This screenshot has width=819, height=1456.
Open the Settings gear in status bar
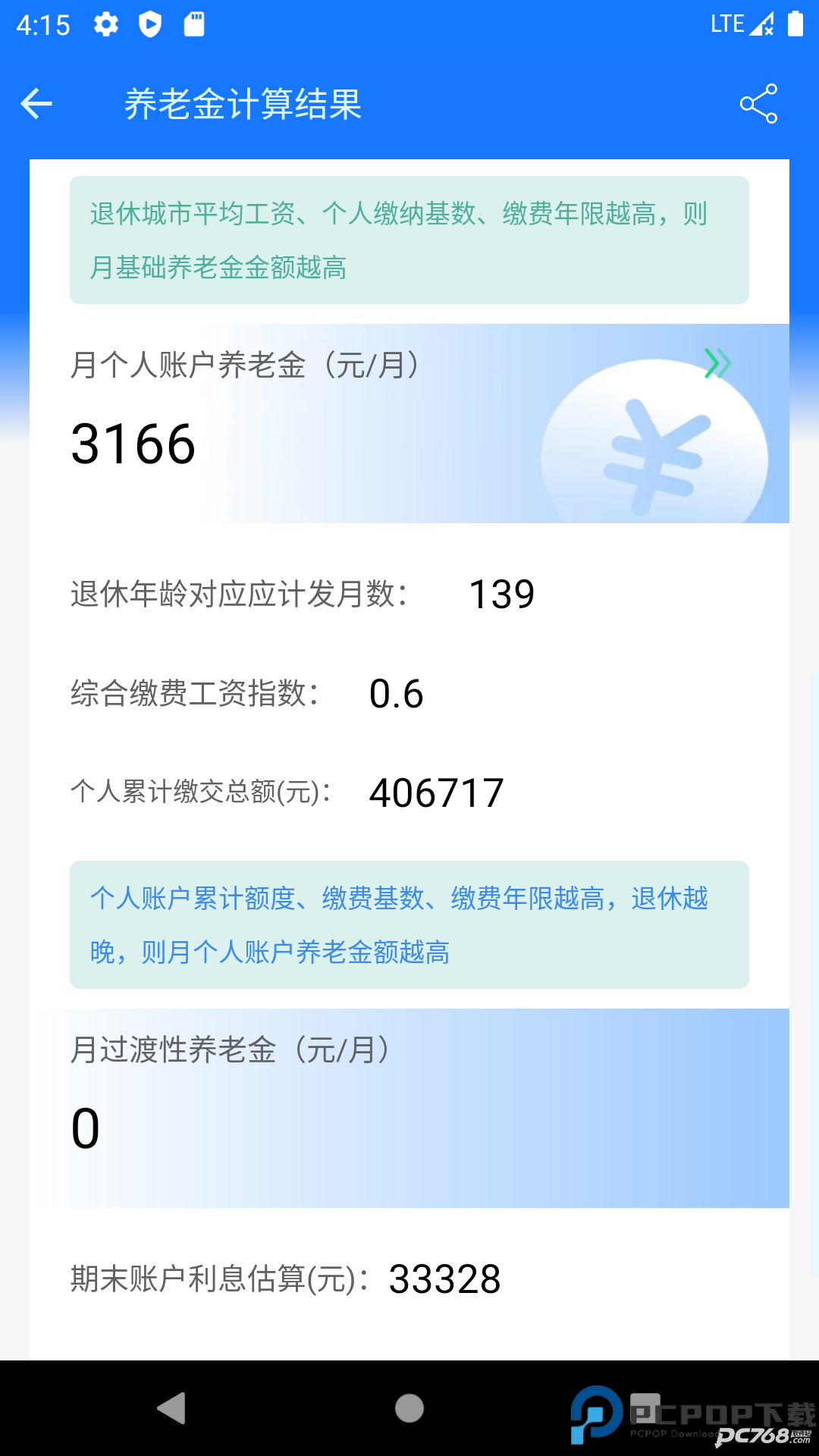(105, 24)
